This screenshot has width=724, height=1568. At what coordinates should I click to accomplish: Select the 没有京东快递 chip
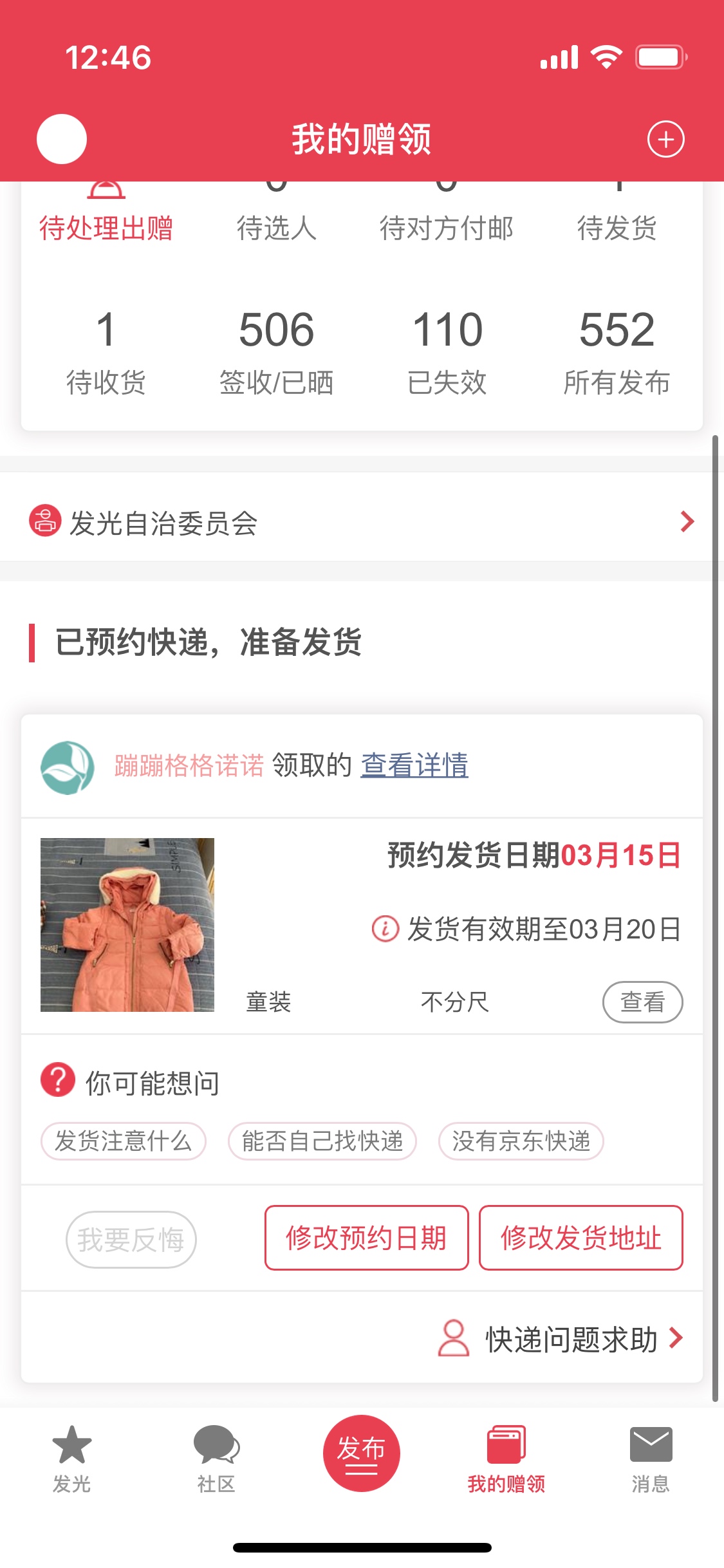[x=521, y=1141]
